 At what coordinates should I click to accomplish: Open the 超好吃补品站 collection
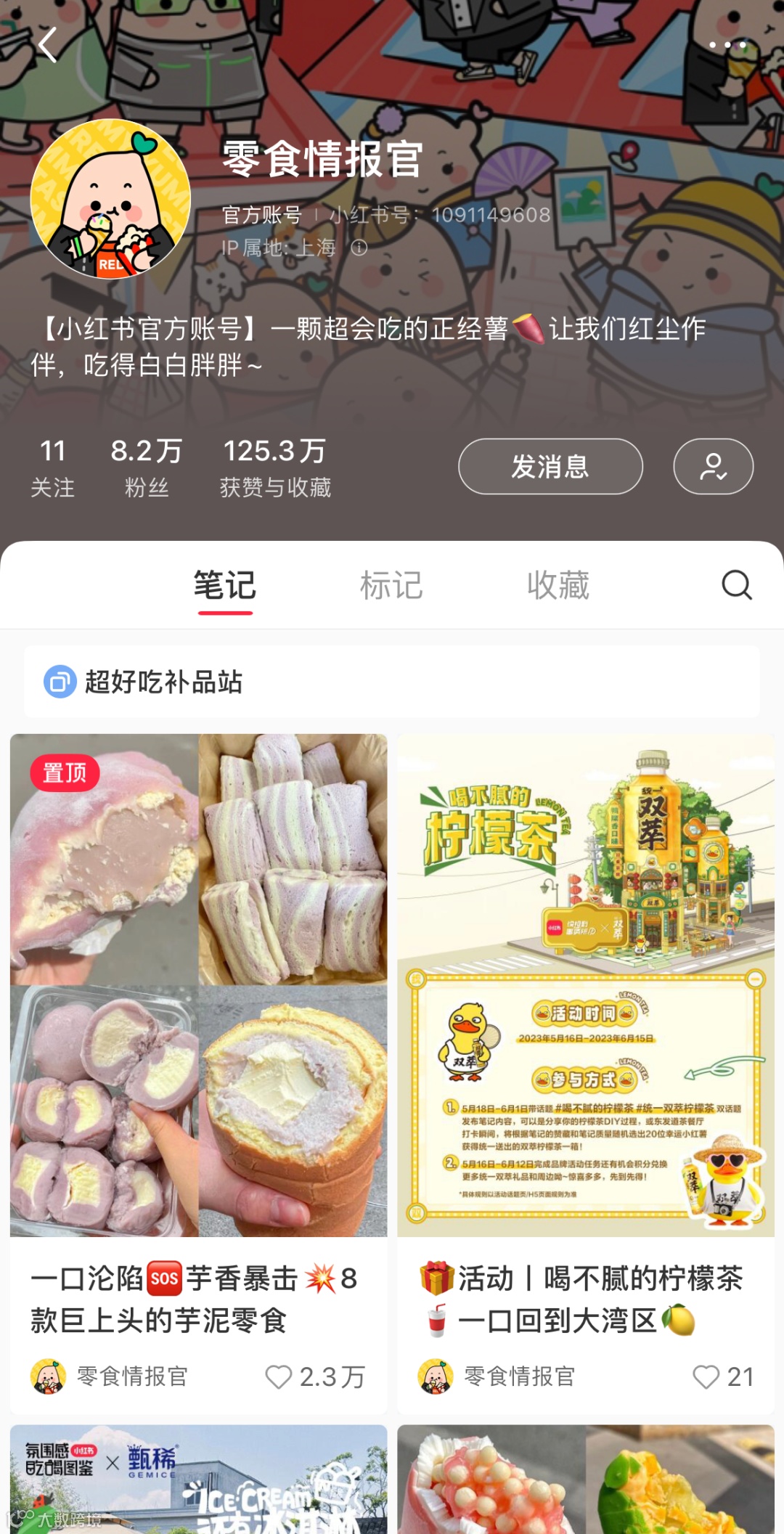(x=392, y=682)
